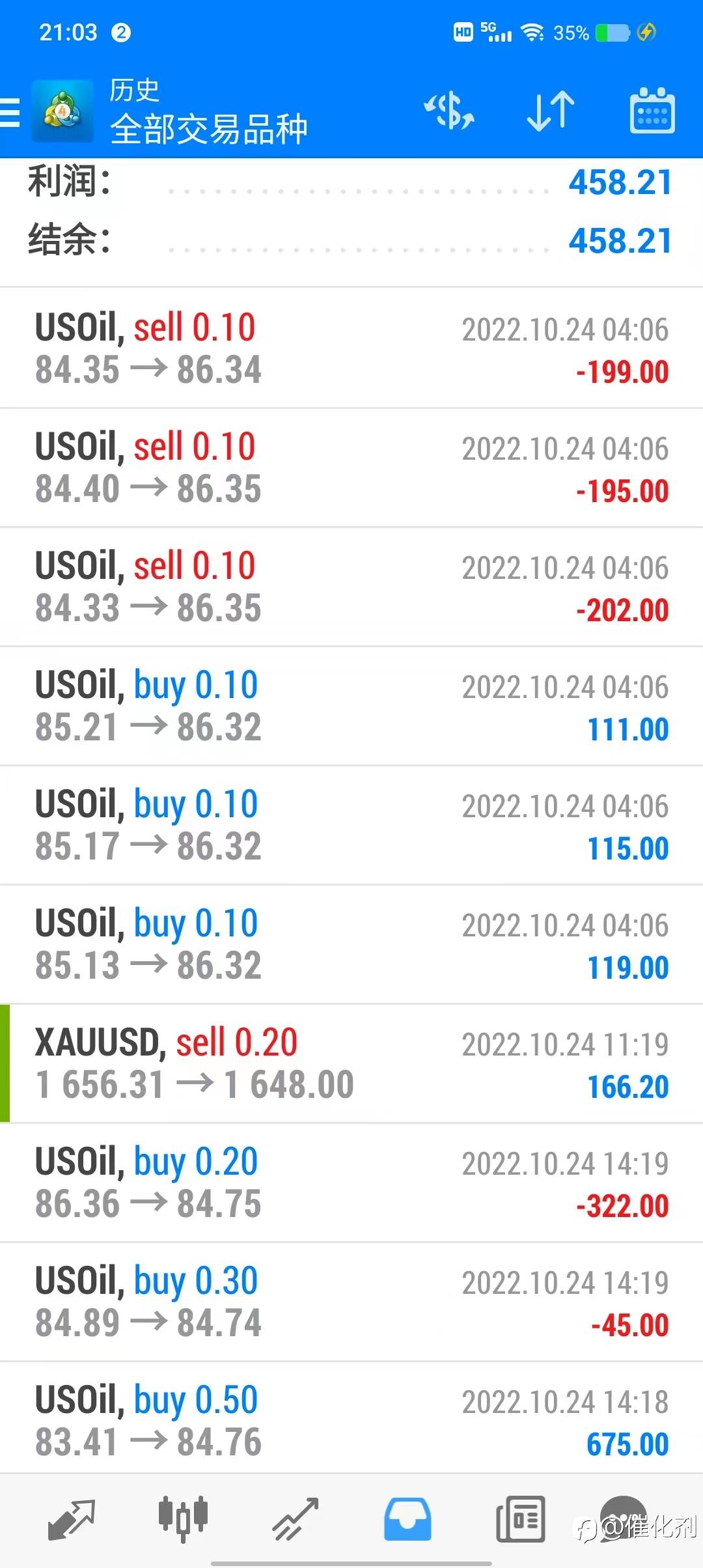Open USOil sell trade with -195.00 loss
This screenshot has height=1568, width=703.
[351, 468]
